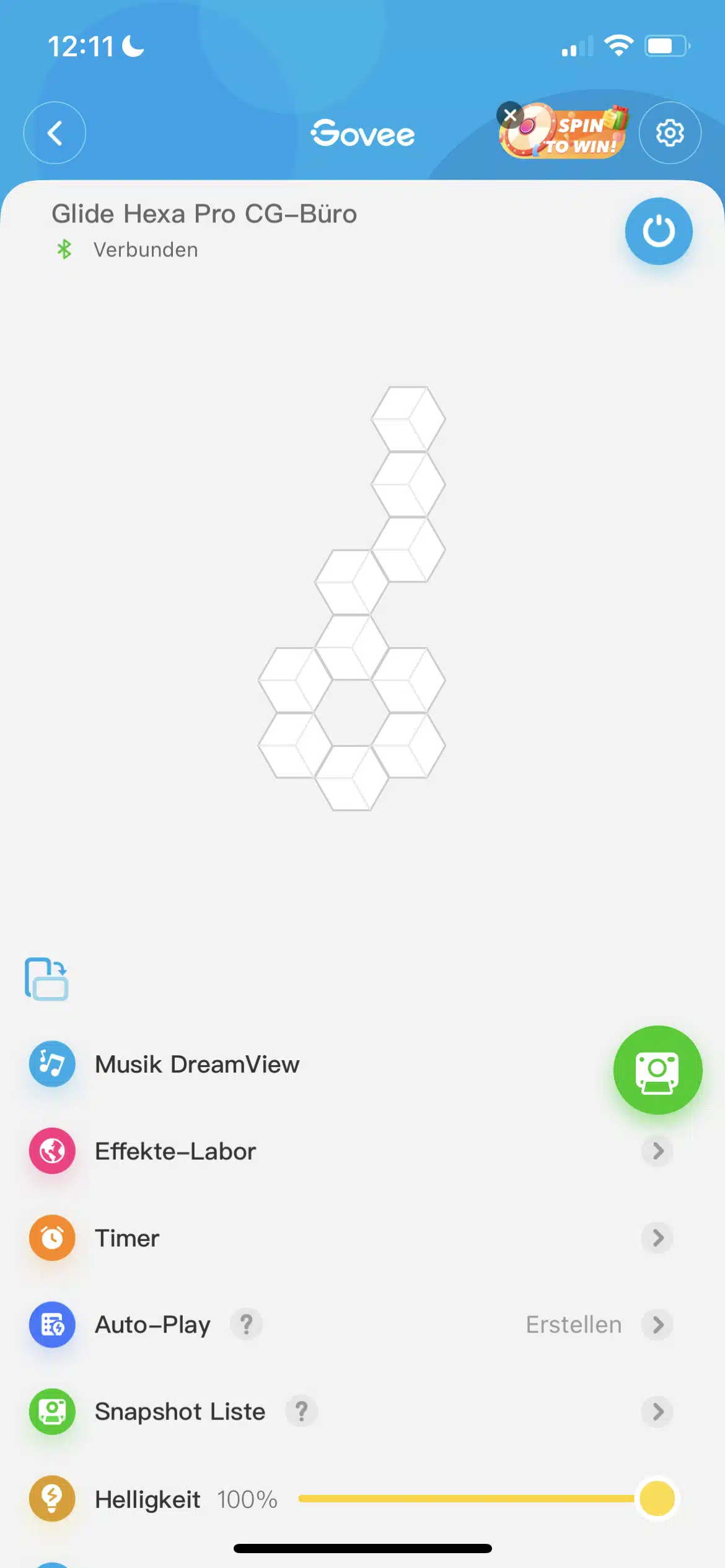
Task: Toggle the device power button
Action: [x=658, y=231]
